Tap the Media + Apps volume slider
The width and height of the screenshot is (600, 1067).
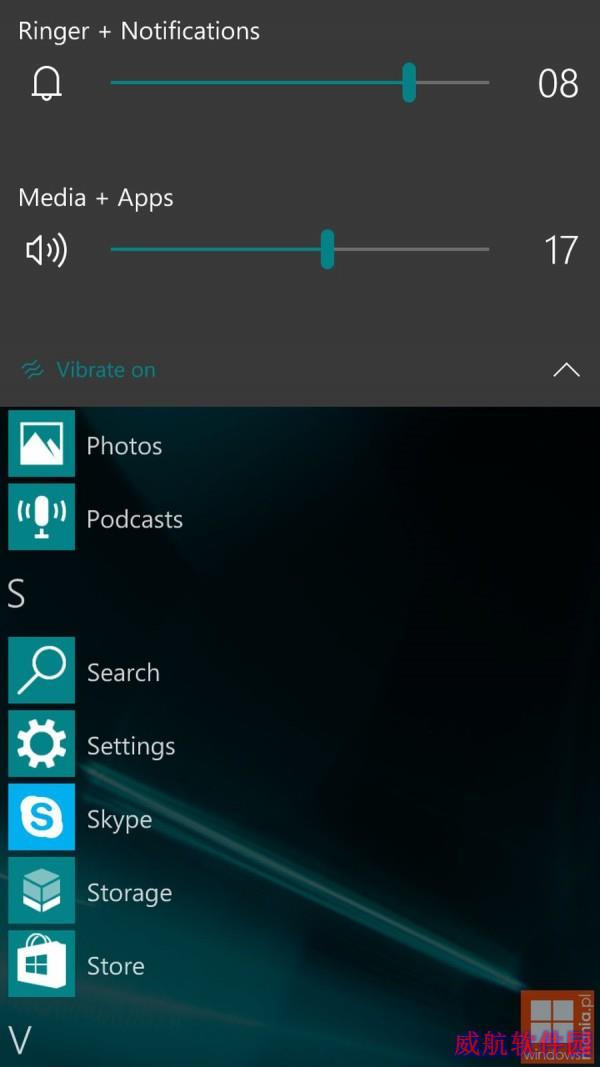(x=299, y=249)
